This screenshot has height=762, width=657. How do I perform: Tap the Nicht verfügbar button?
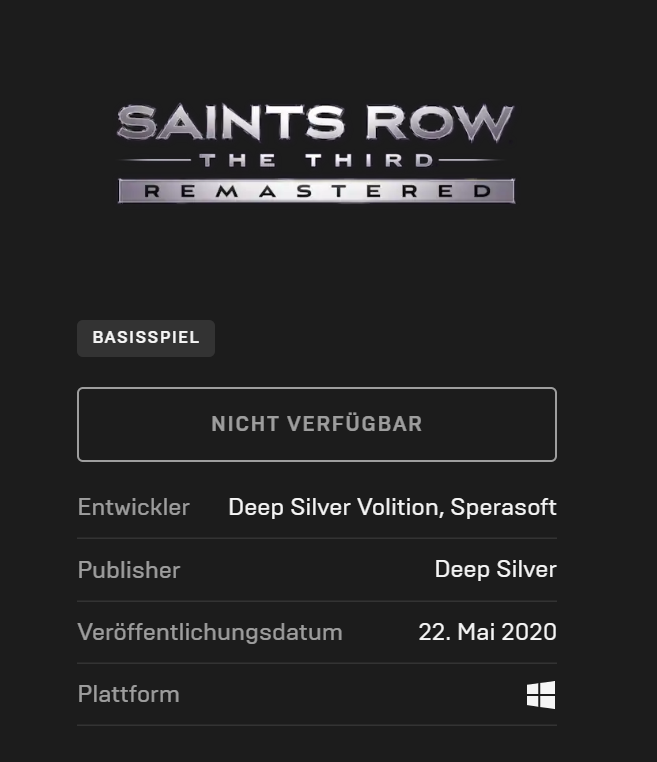click(x=316, y=424)
